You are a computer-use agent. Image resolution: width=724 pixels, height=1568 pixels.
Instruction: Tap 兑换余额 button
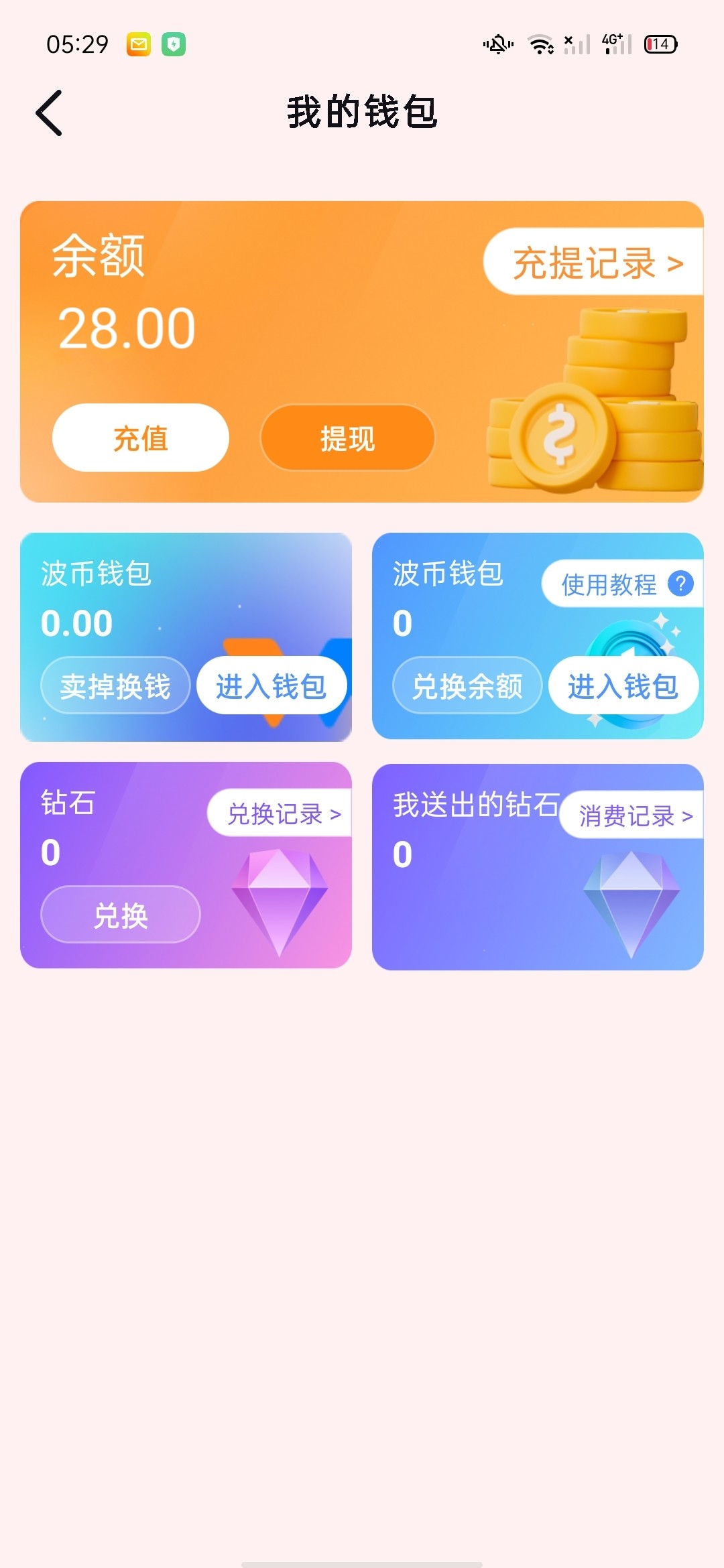pos(467,685)
